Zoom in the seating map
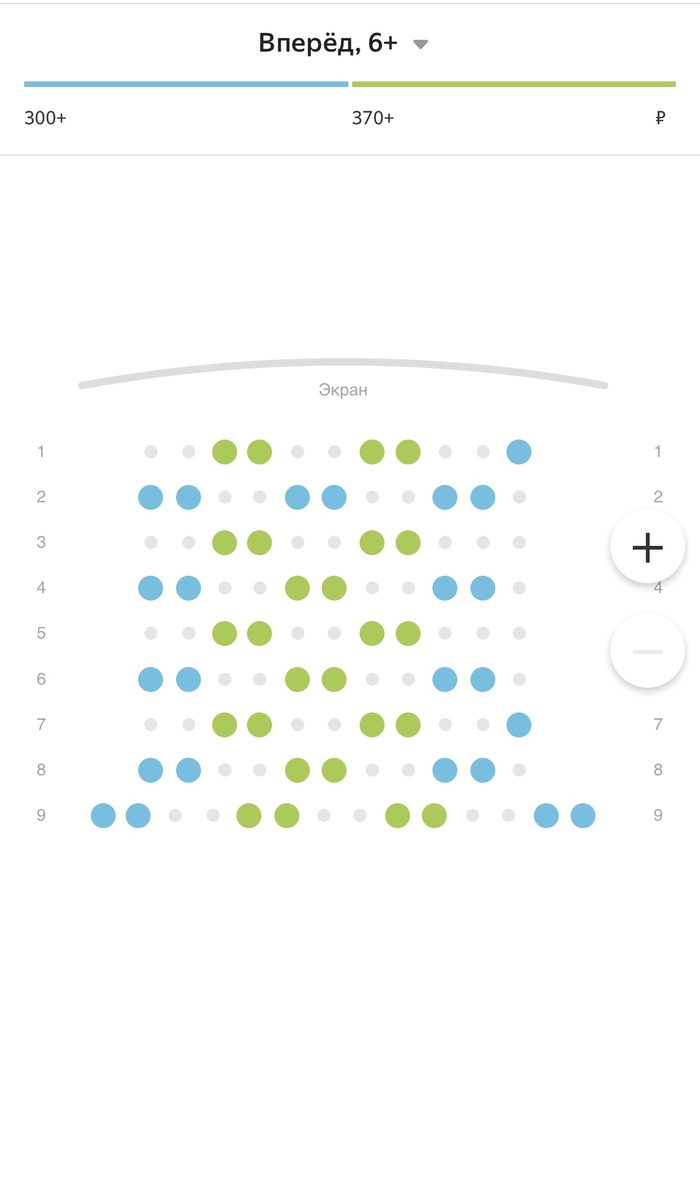This screenshot has height=1180, width=700. 647,547
